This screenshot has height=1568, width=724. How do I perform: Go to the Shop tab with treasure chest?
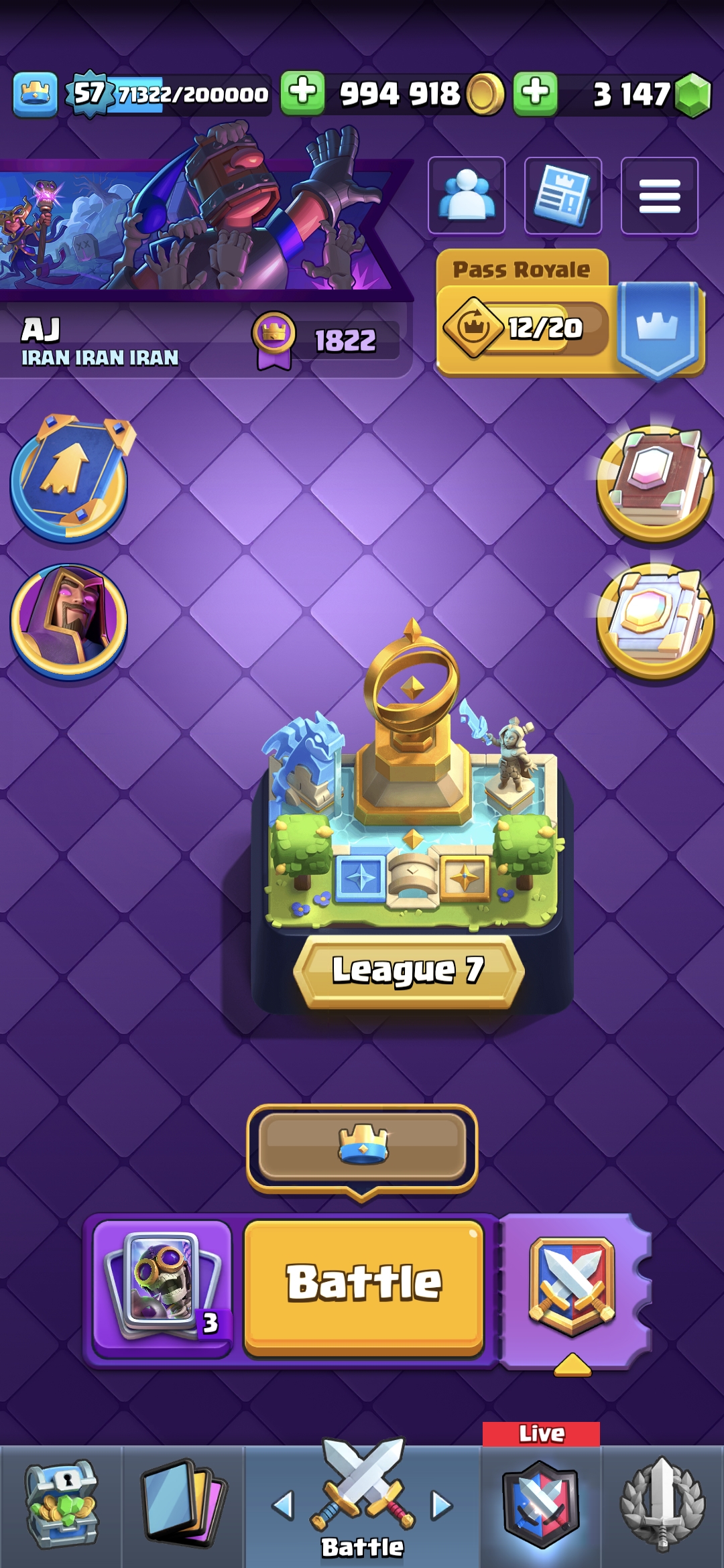coord(62,1506)
